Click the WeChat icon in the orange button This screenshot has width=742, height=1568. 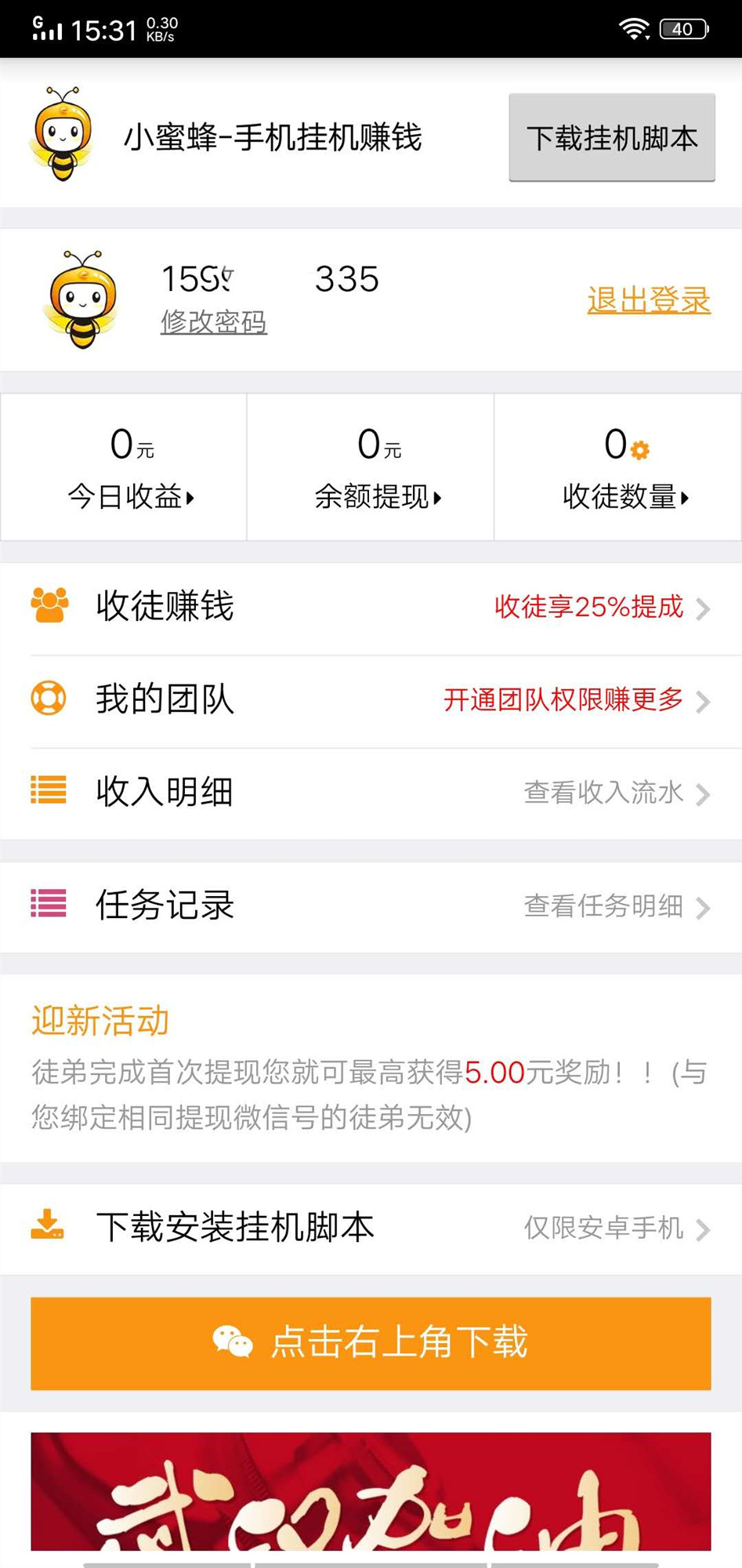pos(233,1342)
